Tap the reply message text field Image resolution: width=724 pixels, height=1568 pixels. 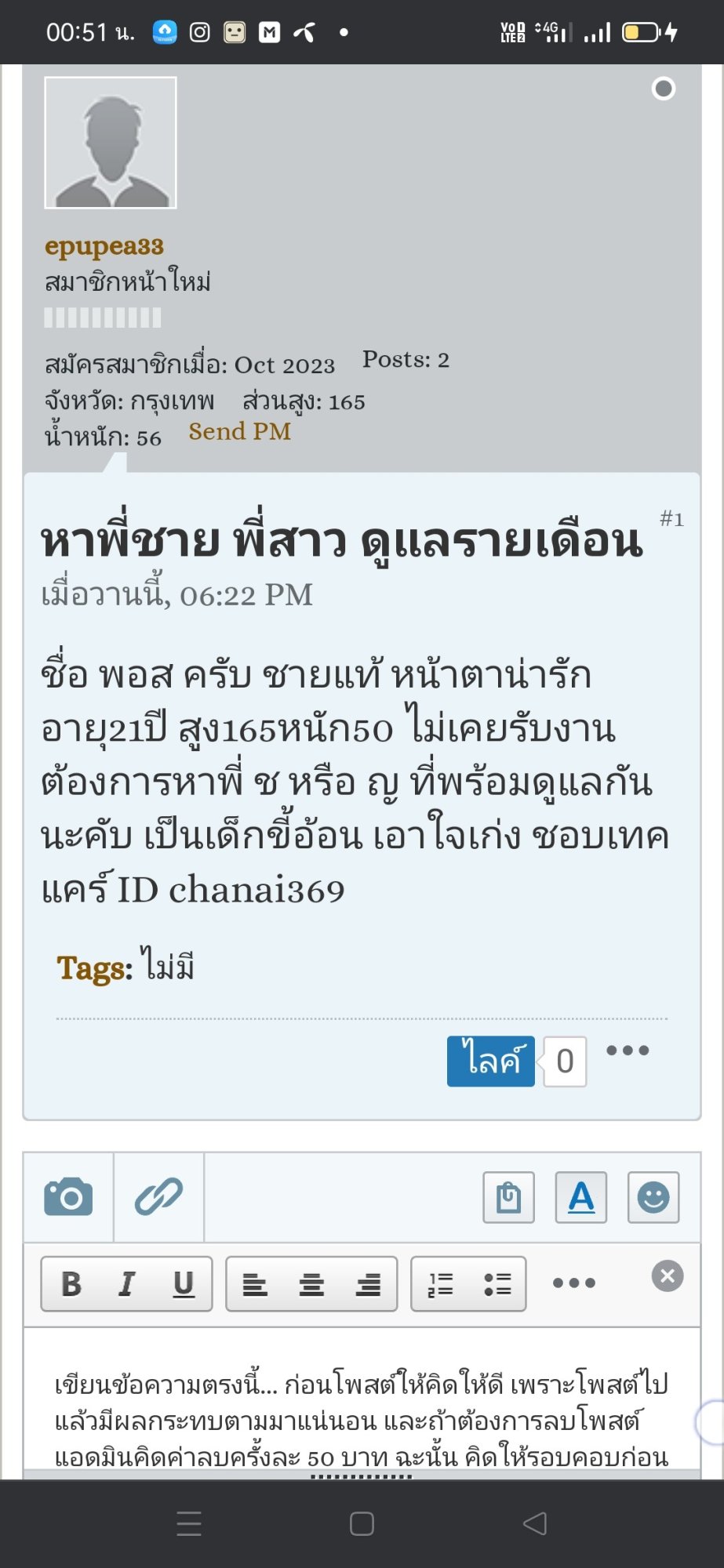coord(362,1403)
